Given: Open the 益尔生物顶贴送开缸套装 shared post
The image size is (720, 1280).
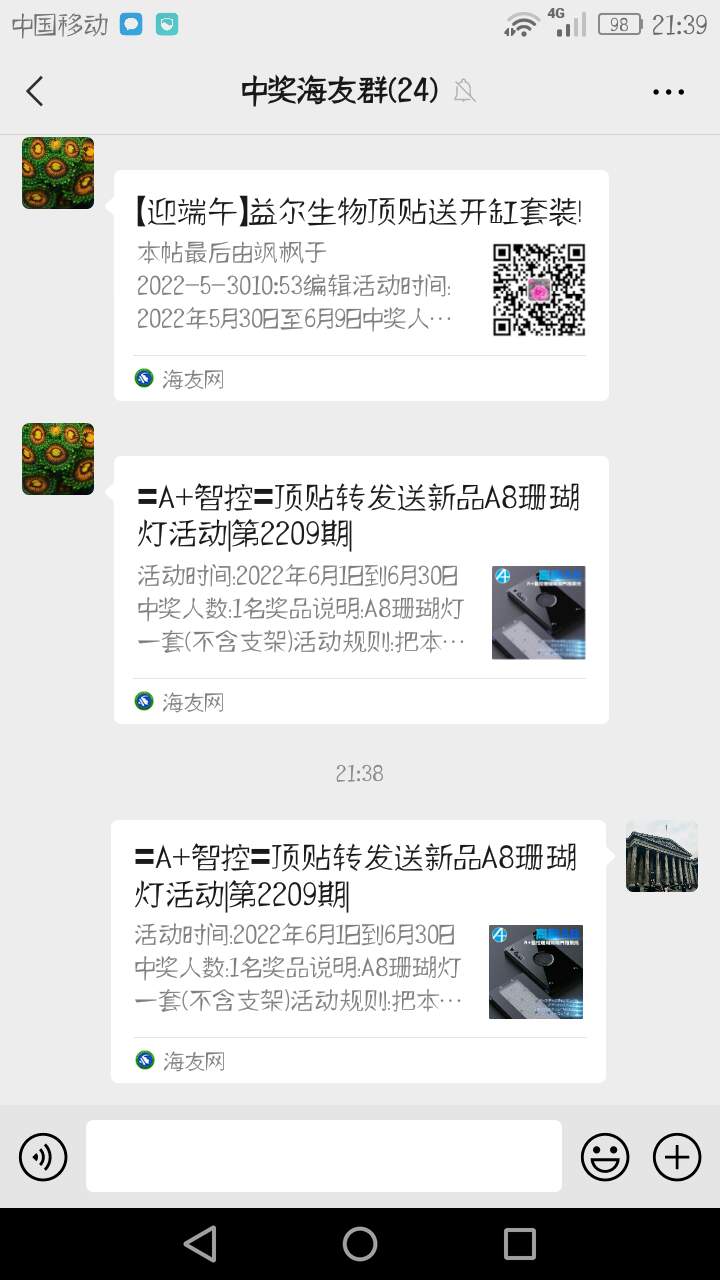Looking at the screenshot, I should (360, 285).
